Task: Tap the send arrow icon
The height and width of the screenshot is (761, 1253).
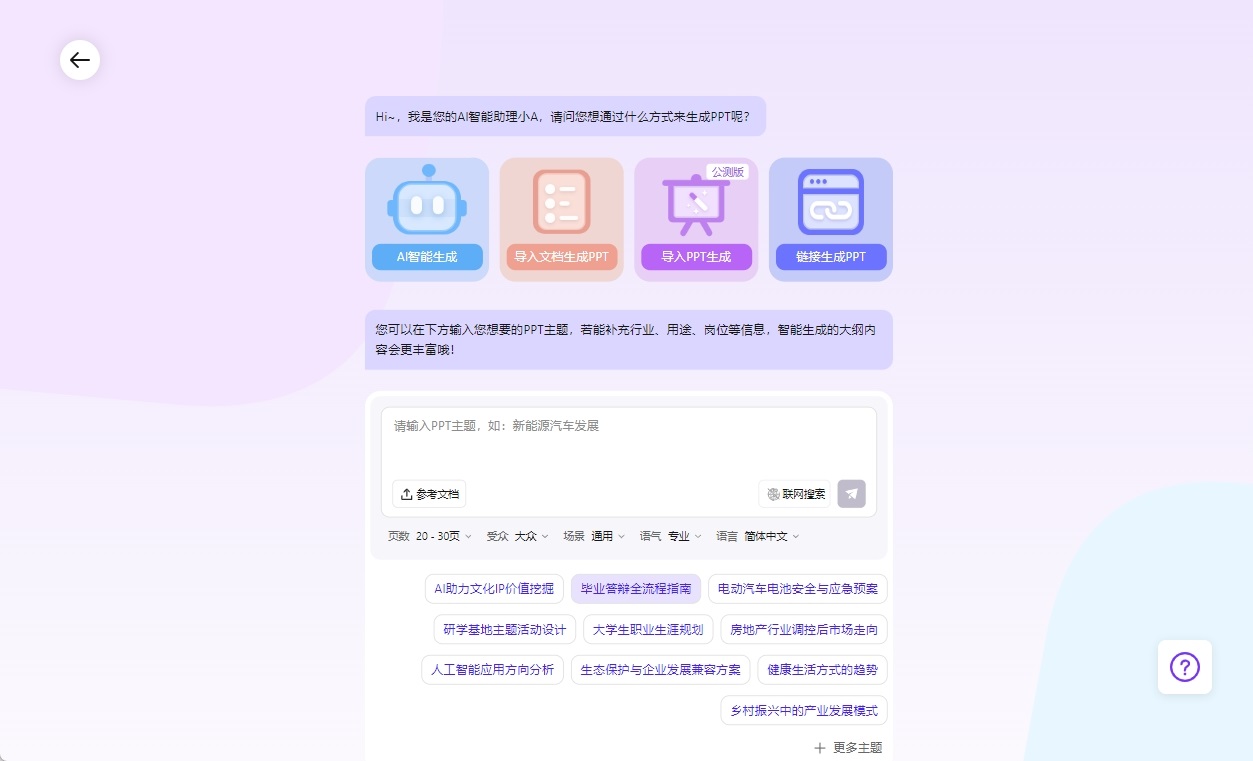Action: [851, 494]
